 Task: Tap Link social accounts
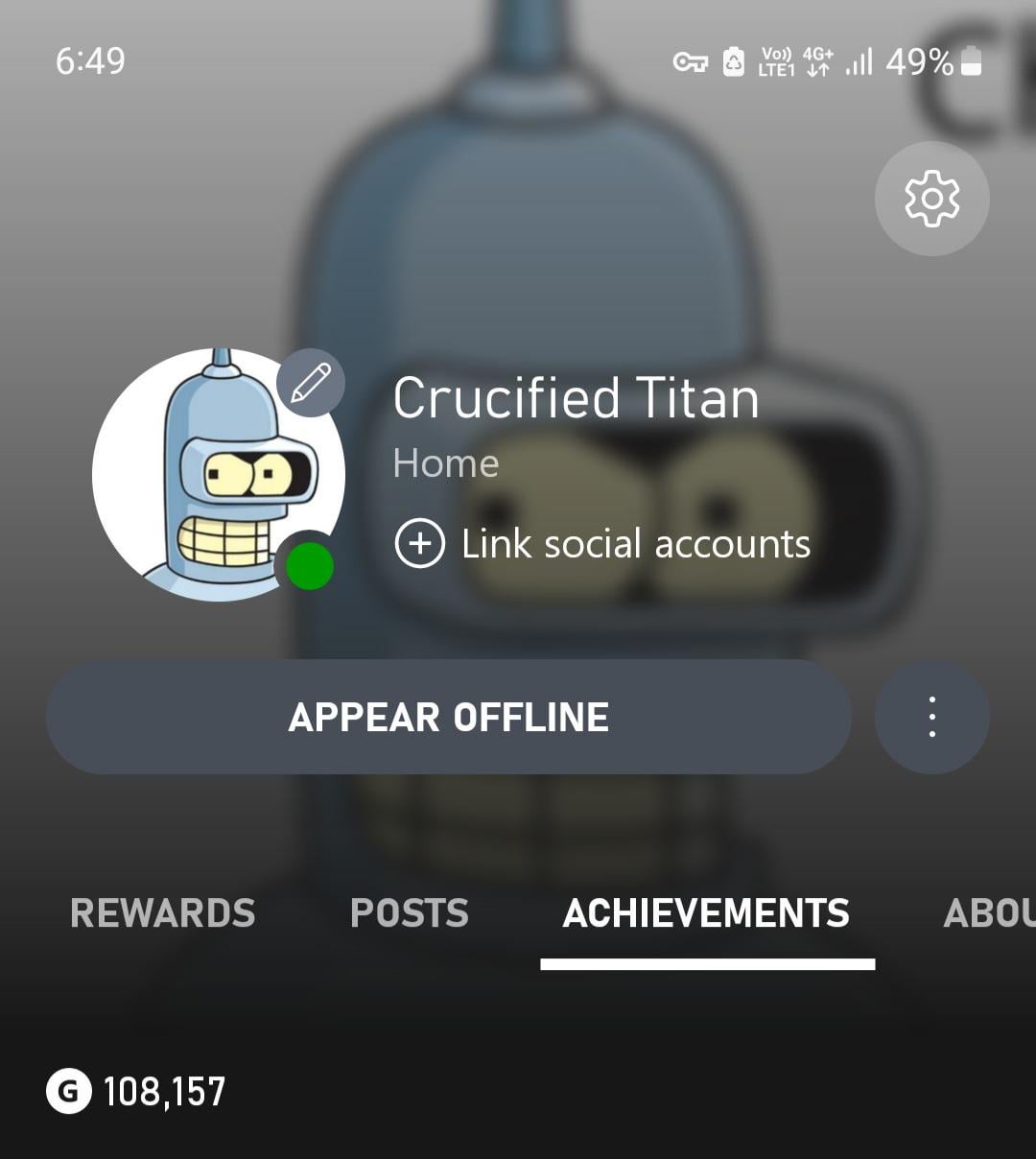[x=602, y=544]
